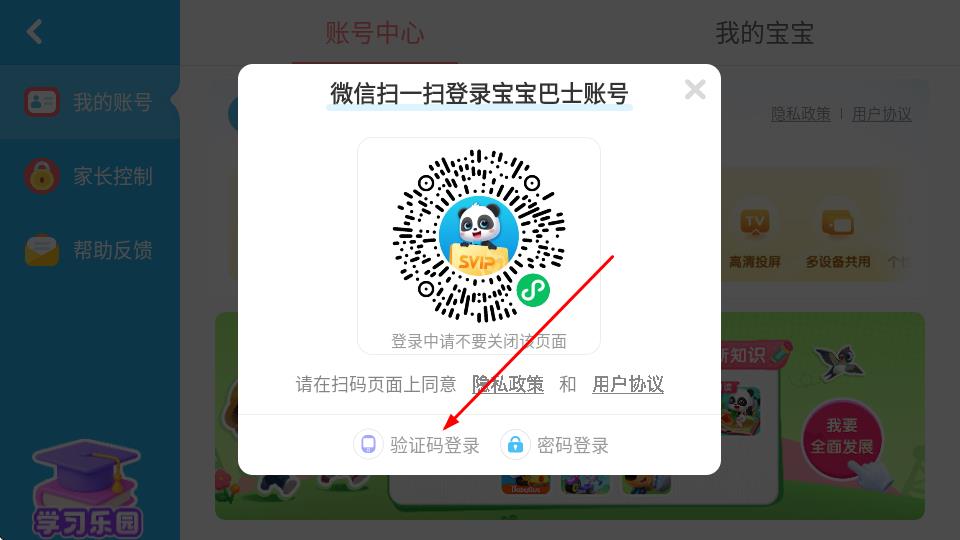Choose 密码登录 login option

pyautogui.click(x=556, y=445)
